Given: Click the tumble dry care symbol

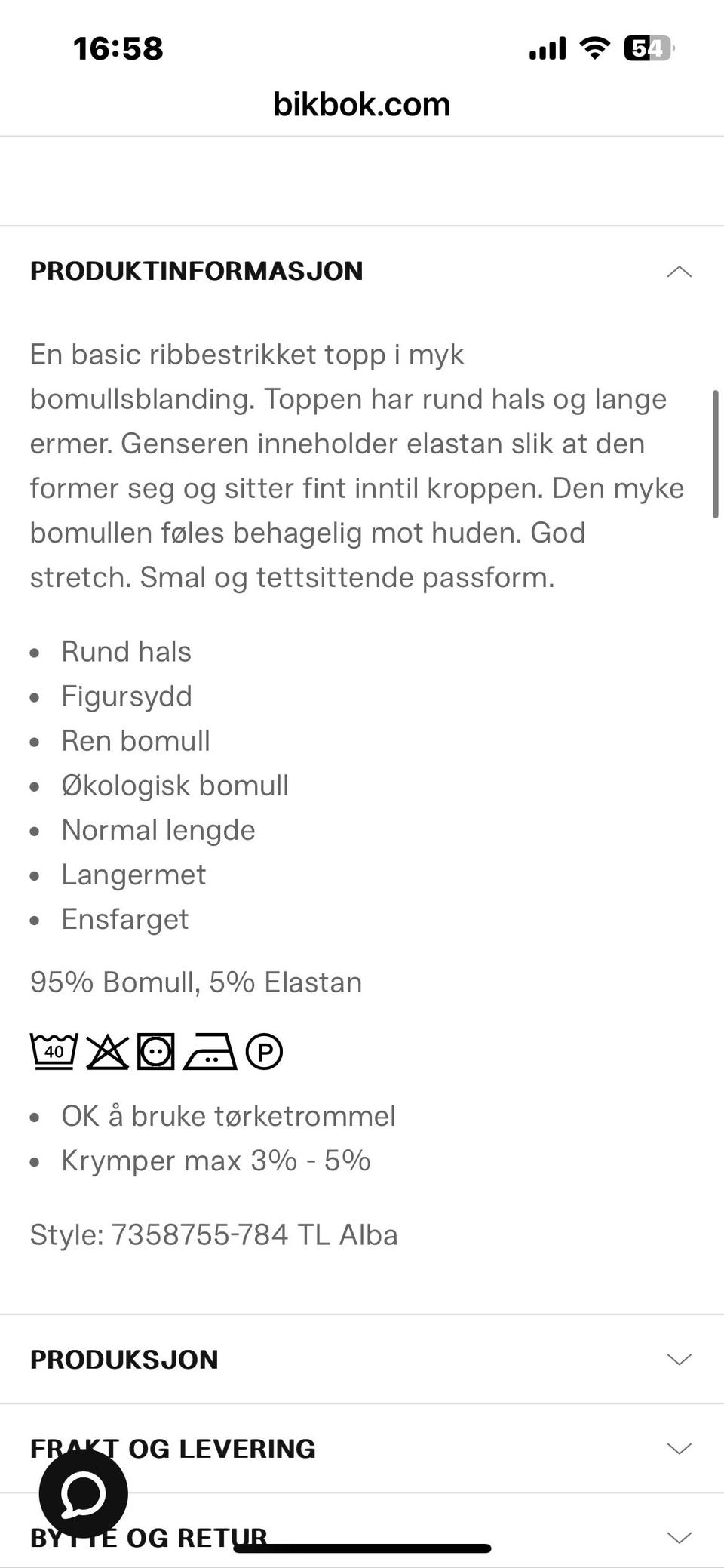Looking at the screenshot, I should (155, 1049).
